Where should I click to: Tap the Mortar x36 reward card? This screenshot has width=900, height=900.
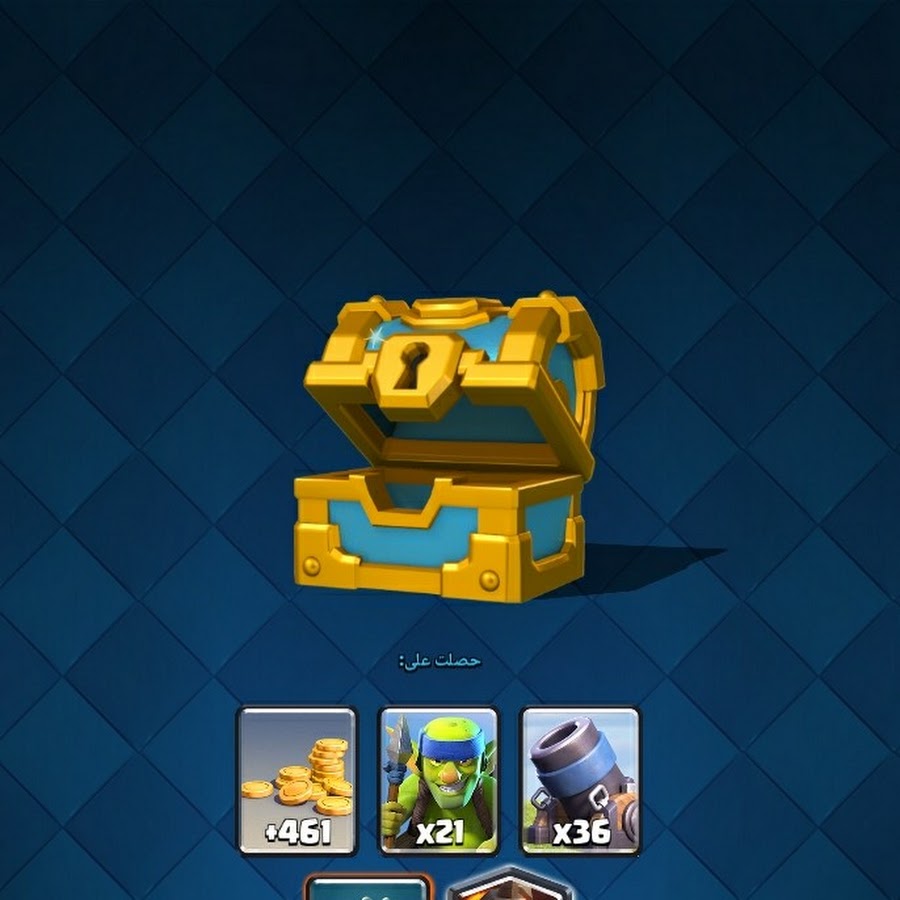[x=580, y=781]
